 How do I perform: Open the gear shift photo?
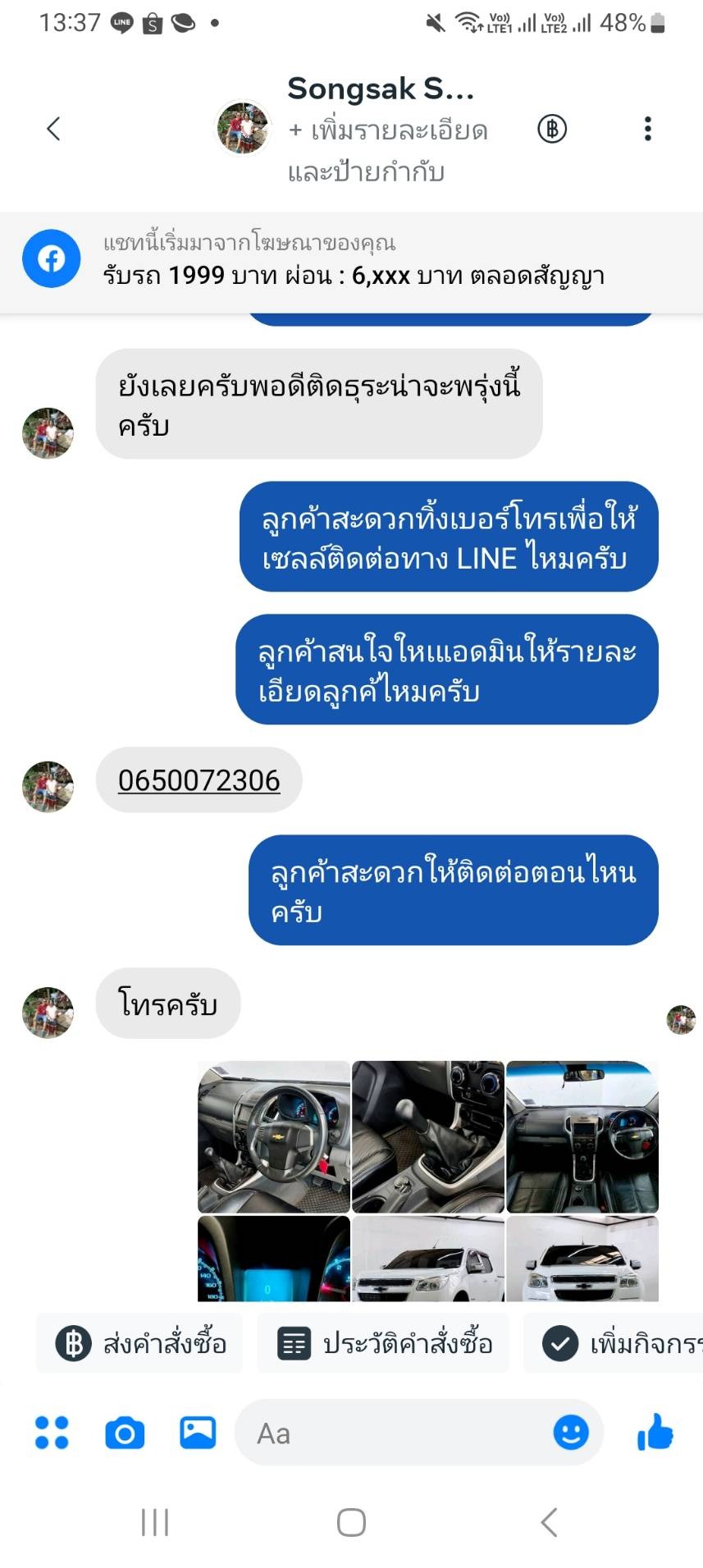click(427, 1136)
